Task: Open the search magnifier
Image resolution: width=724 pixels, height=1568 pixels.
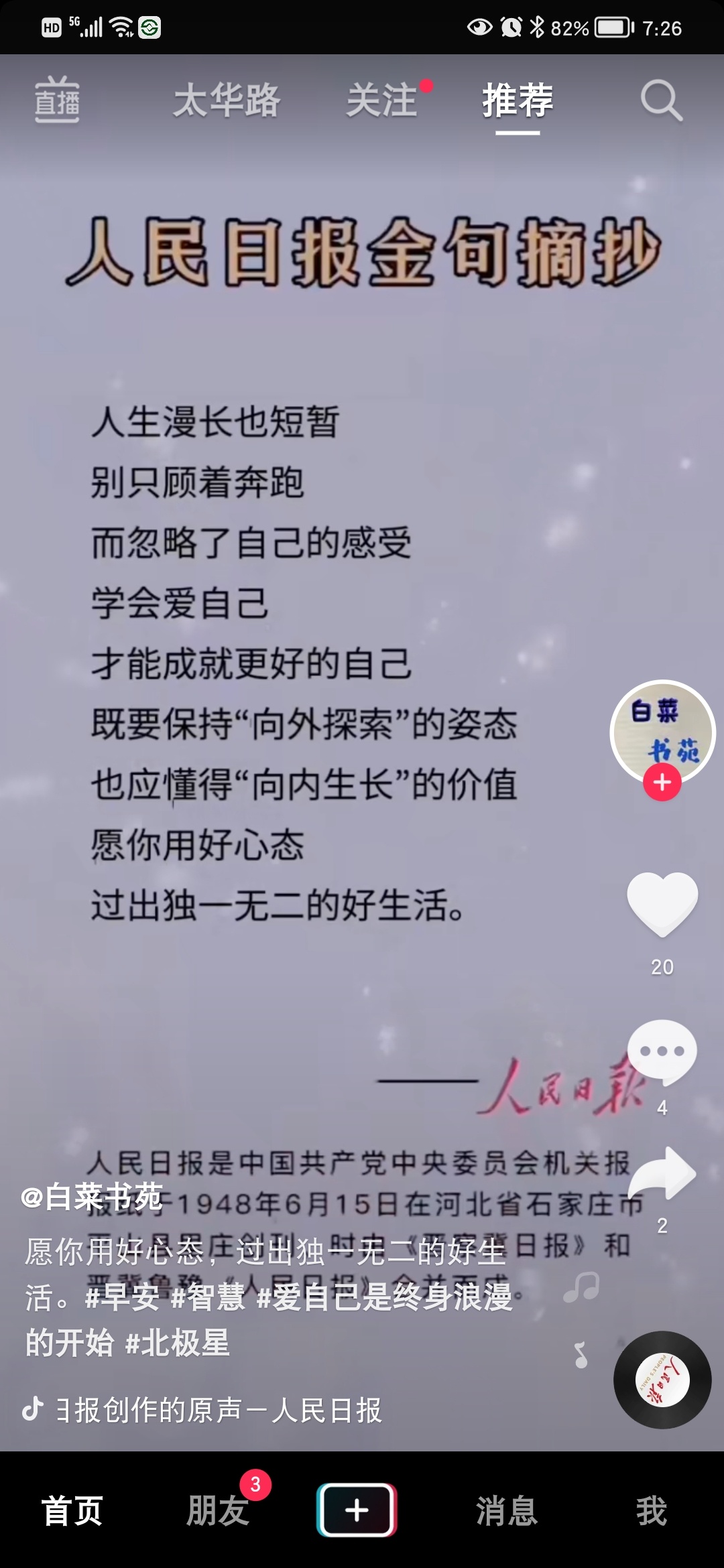Action: tap(661, 101)
